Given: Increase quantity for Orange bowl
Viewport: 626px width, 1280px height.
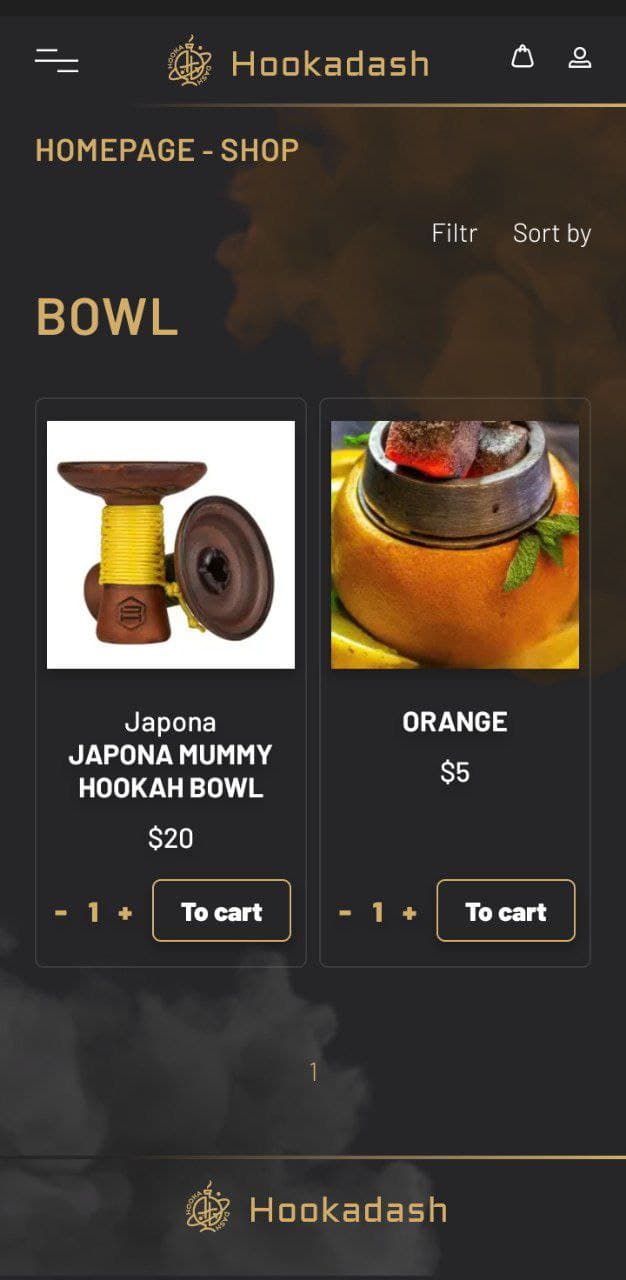Looking at the screenshot, I should pyautogui.click(x=409, y=913).
